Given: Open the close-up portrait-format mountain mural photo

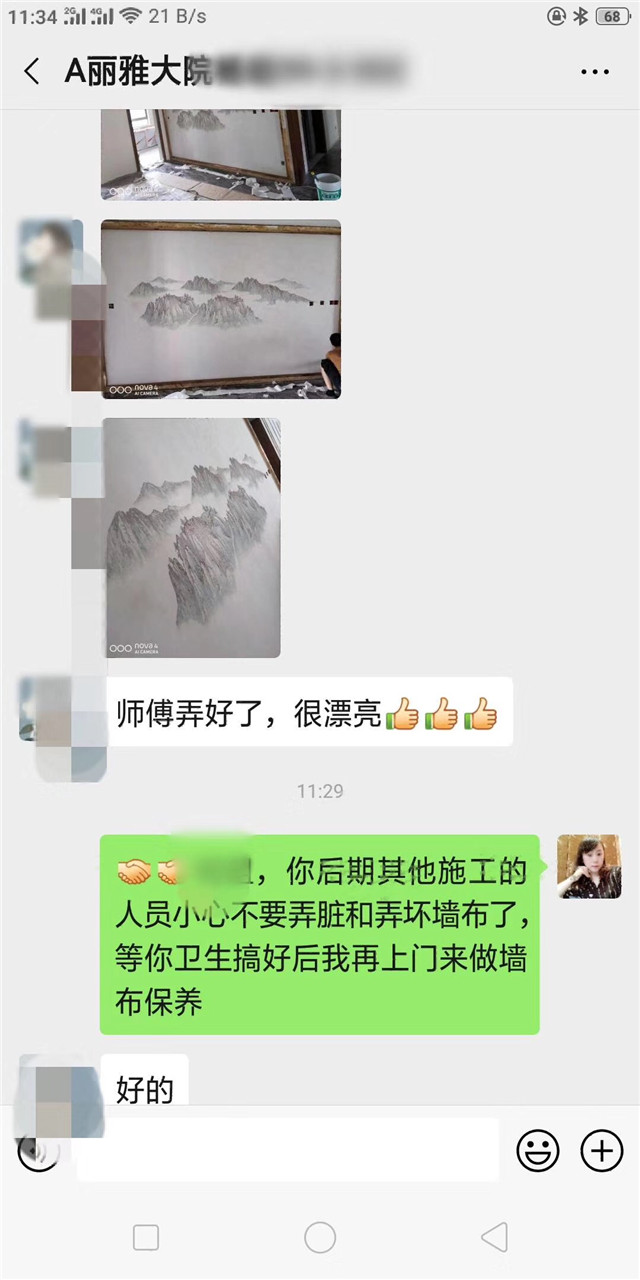Looking at the screenshot, I should click(192, 538).
